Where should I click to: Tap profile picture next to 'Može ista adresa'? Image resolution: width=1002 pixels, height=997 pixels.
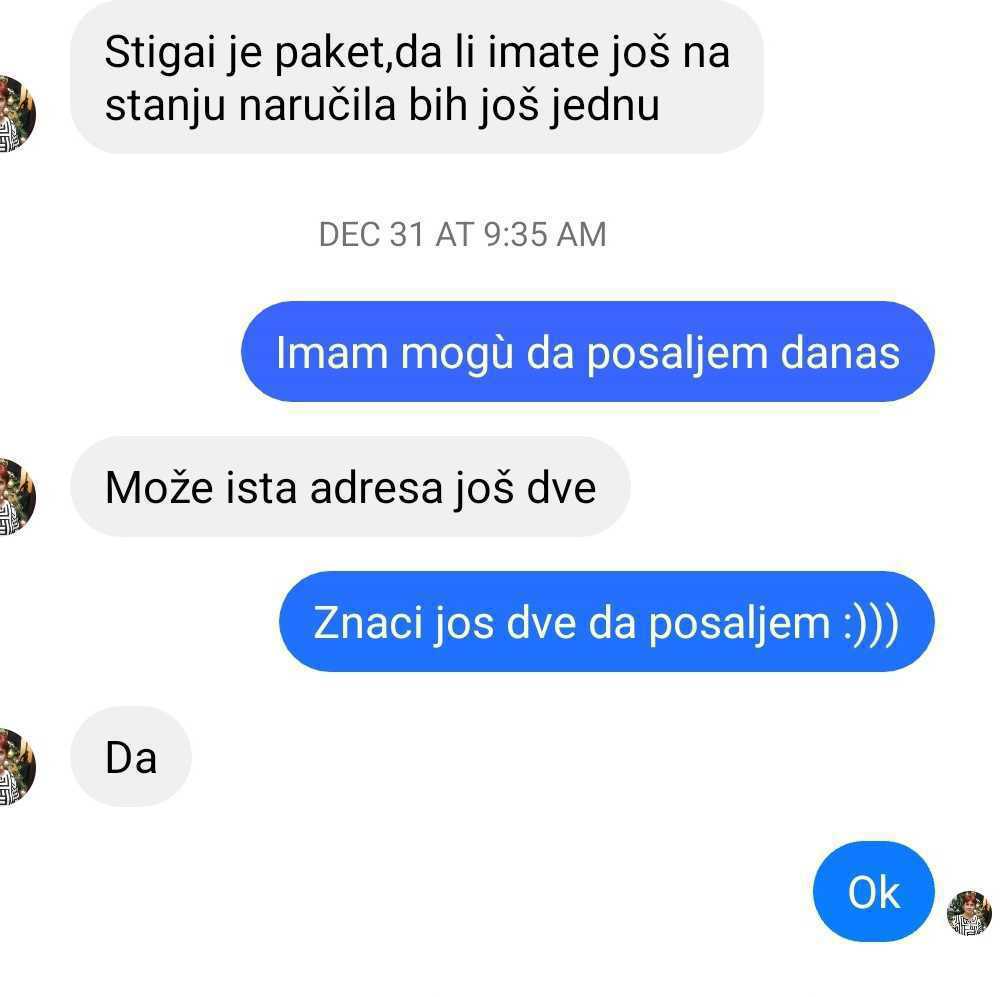coord(16,496)
